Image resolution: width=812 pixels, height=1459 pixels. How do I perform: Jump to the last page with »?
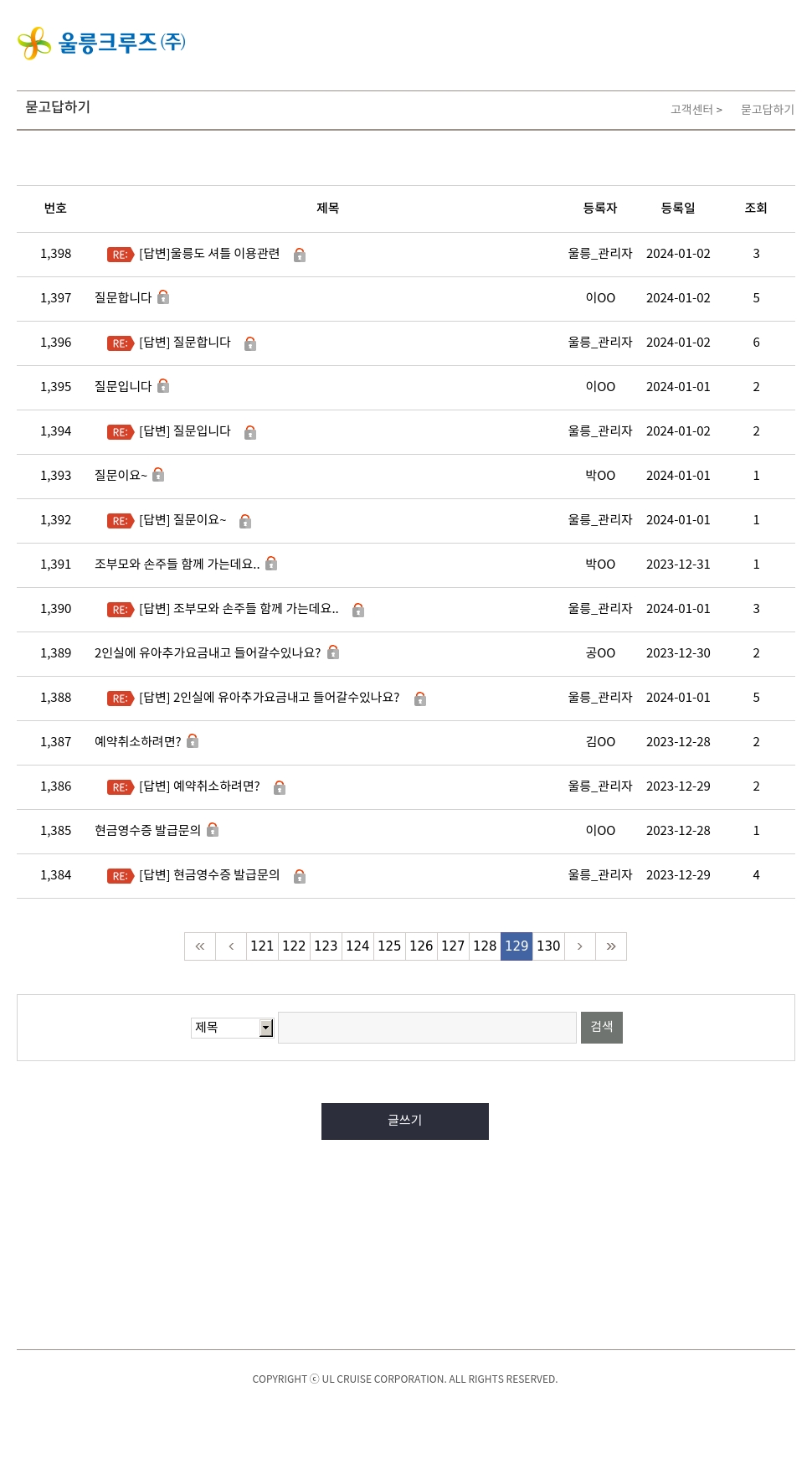(611, 946)
